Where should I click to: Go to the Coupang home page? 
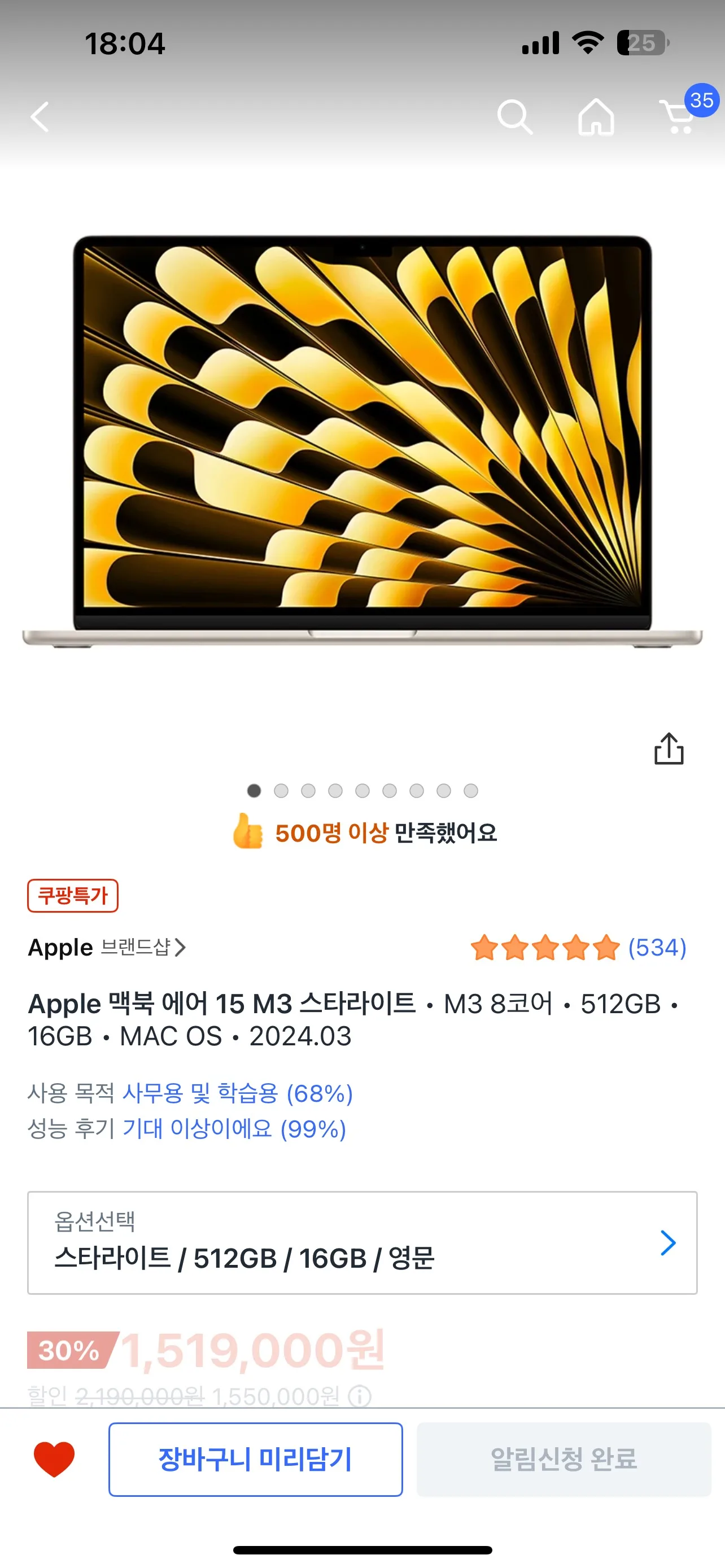tap(595, 116)
